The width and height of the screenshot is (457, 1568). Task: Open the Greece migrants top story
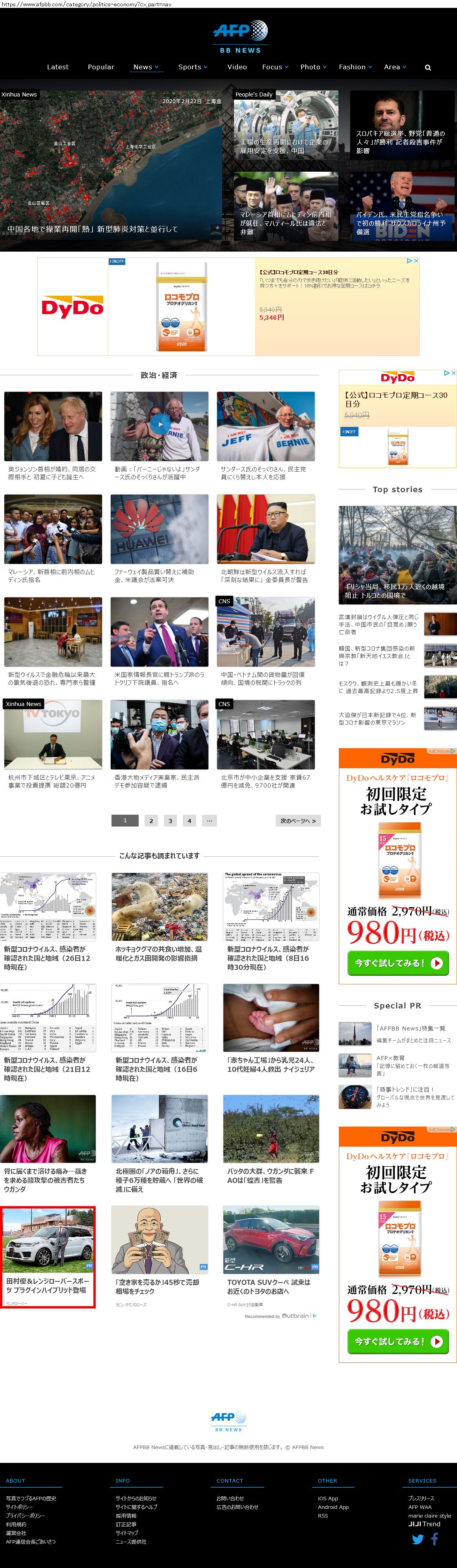397,554
